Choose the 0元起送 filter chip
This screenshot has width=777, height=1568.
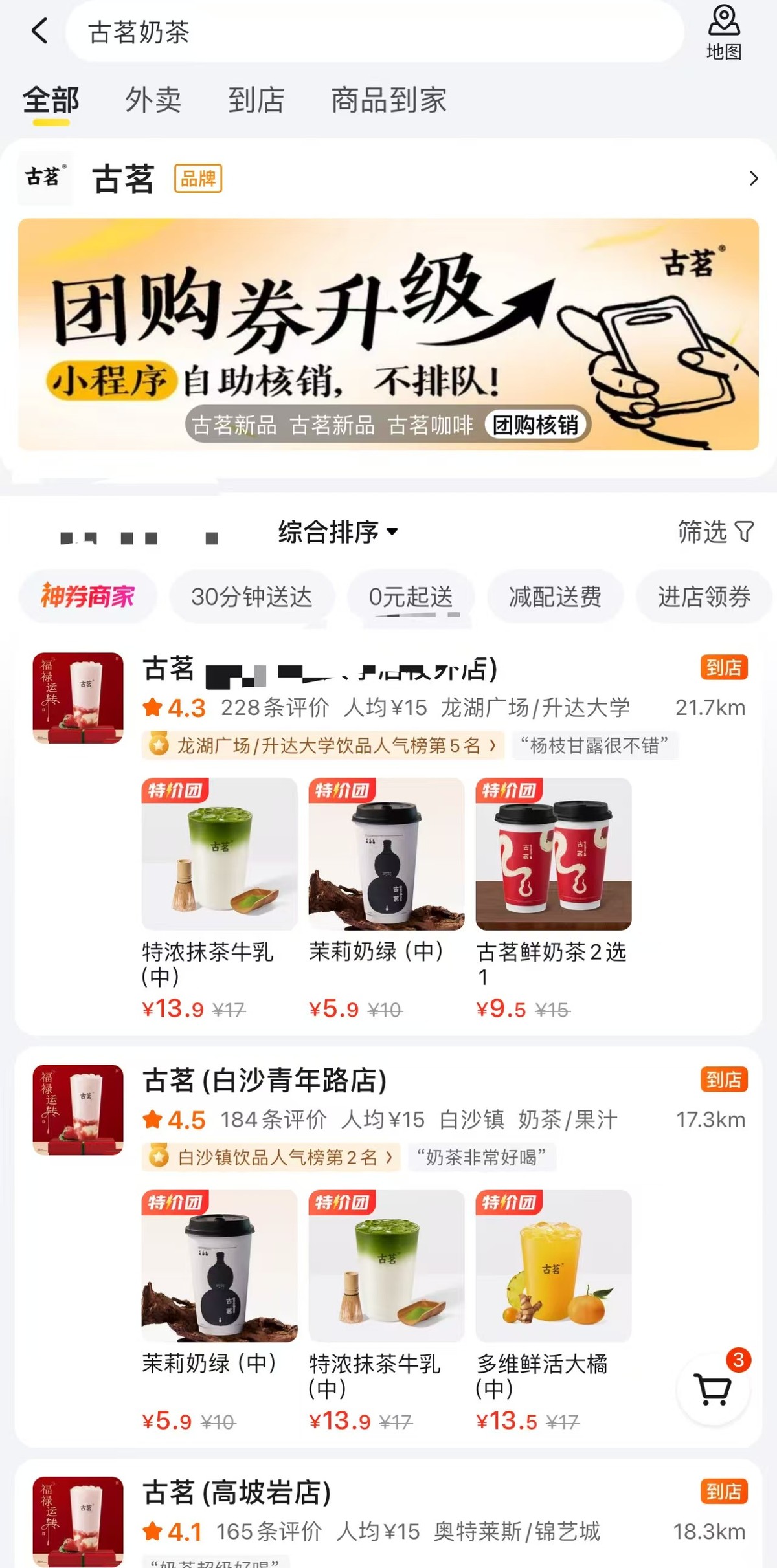411,596
